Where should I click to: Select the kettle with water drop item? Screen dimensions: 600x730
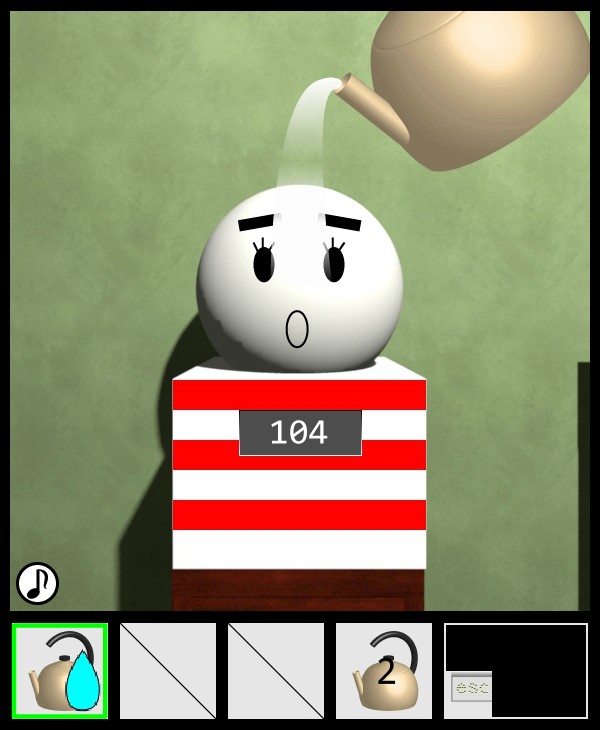click(x=60, y=671)
